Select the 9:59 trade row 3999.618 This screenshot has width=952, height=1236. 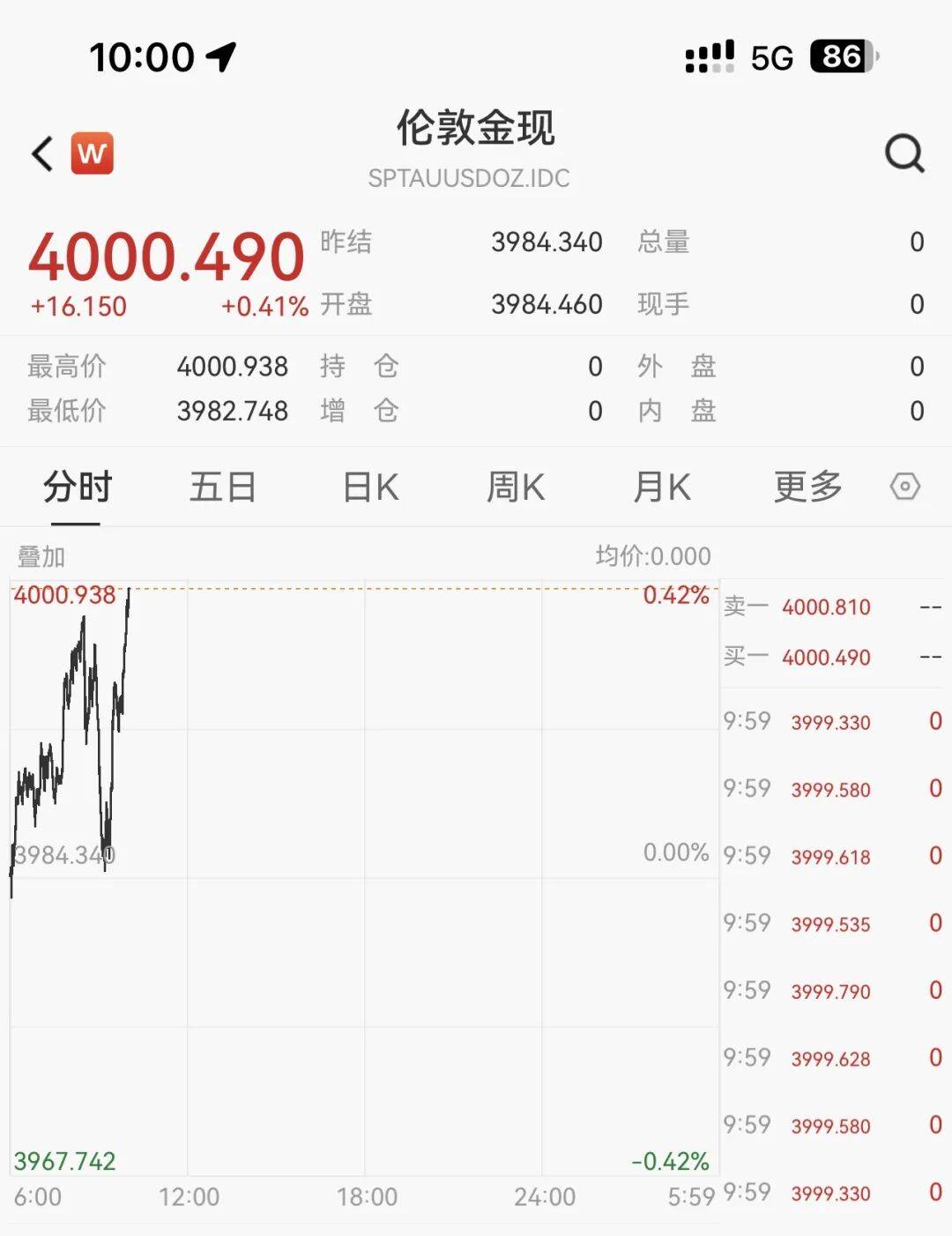click(829, 857)
